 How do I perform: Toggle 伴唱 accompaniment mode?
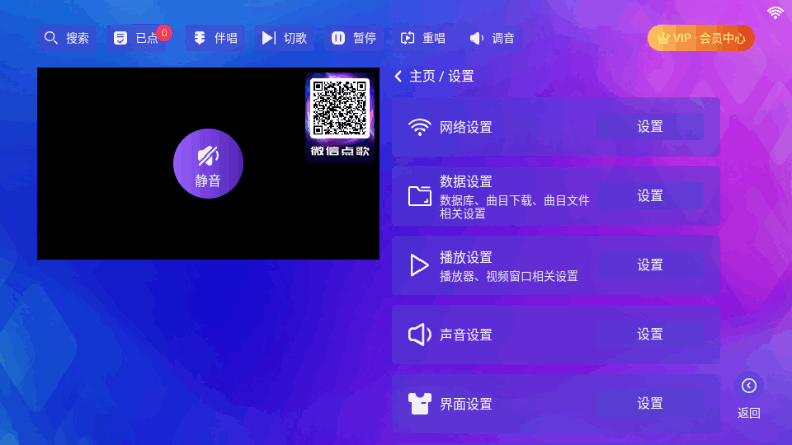[215, 38]
